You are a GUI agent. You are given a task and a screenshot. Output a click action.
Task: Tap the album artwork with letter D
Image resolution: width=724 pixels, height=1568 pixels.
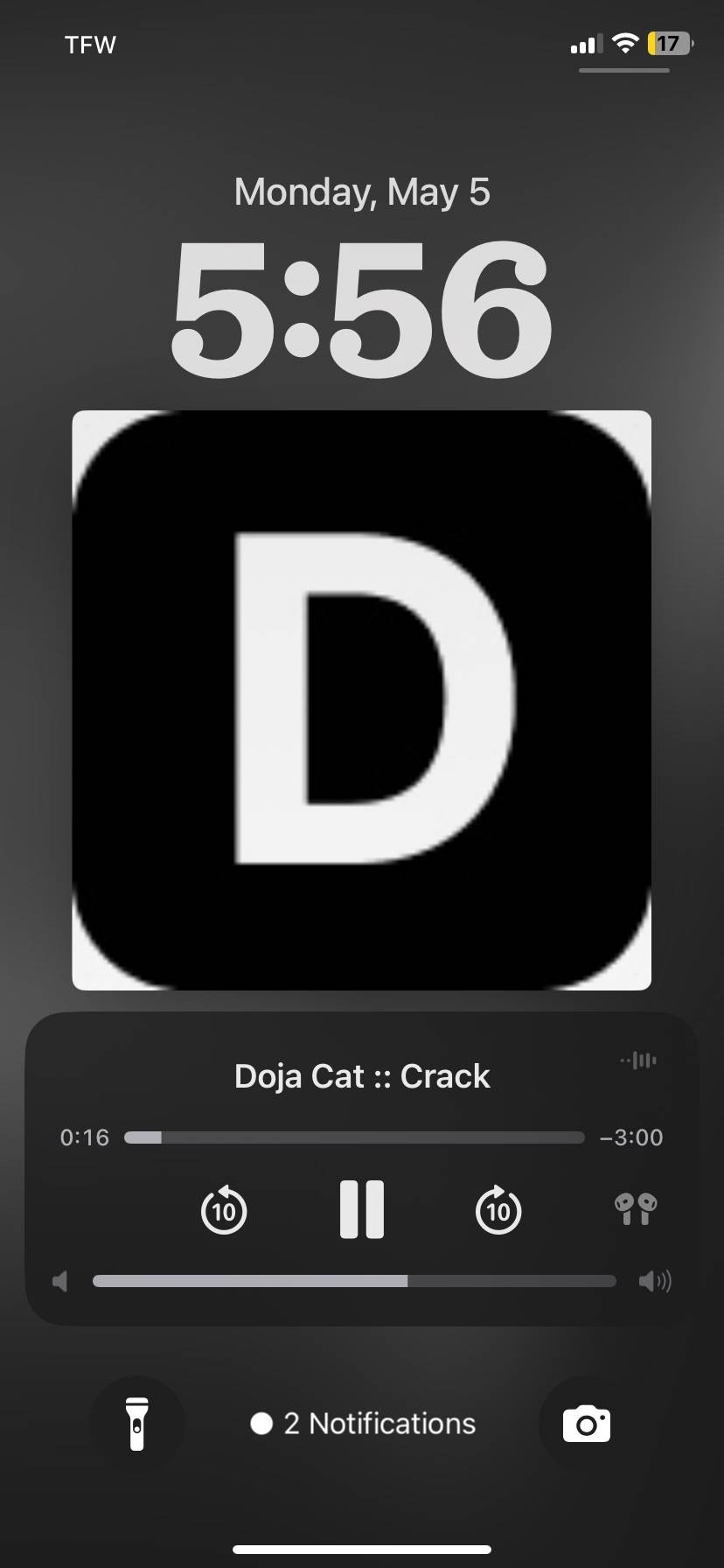(x=361, y=700)
